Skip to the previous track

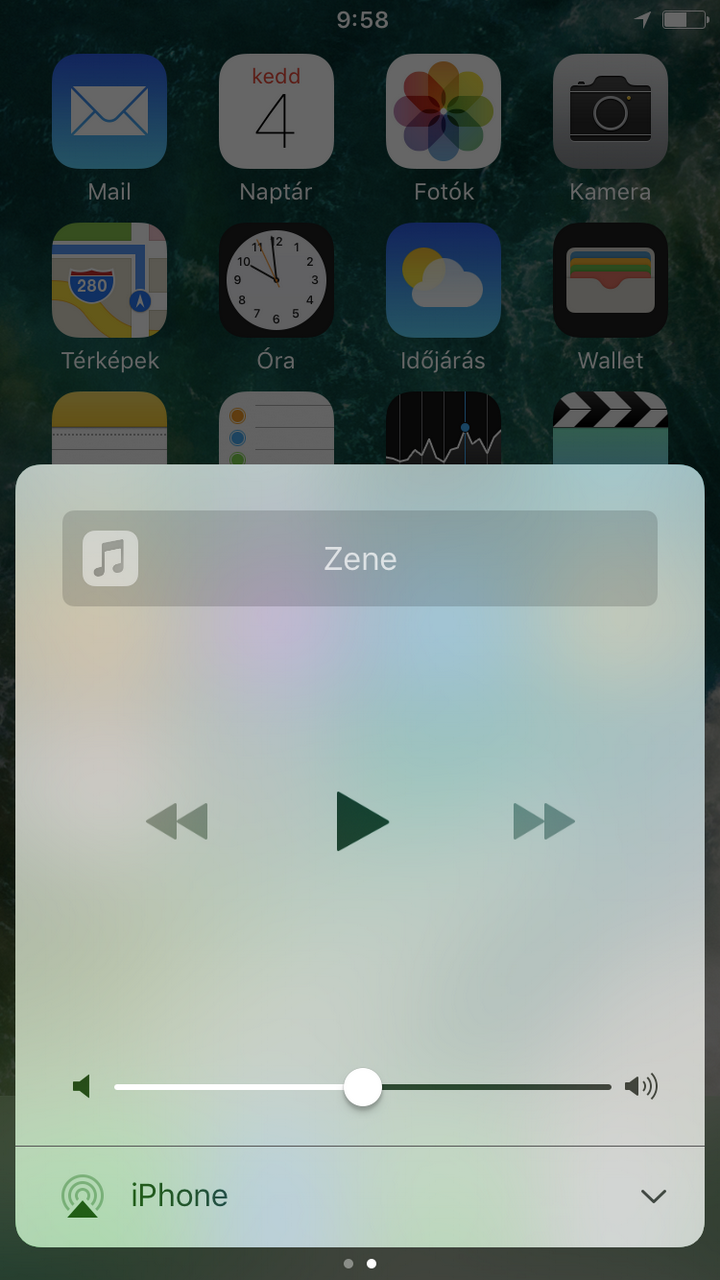[177, 822]
